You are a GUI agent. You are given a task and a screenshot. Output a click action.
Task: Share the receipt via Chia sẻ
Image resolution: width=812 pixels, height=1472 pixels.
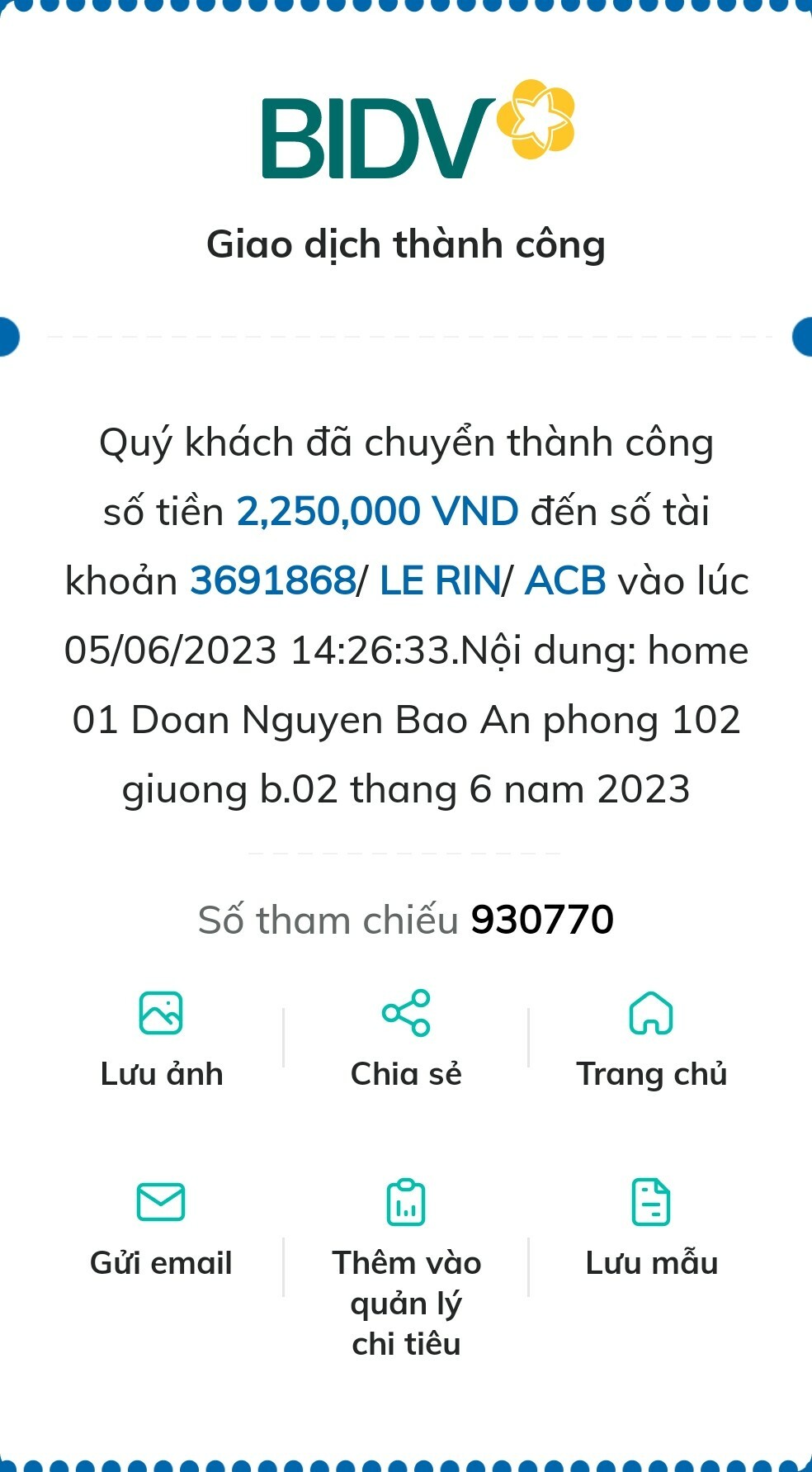click(x=406, y=1039)
